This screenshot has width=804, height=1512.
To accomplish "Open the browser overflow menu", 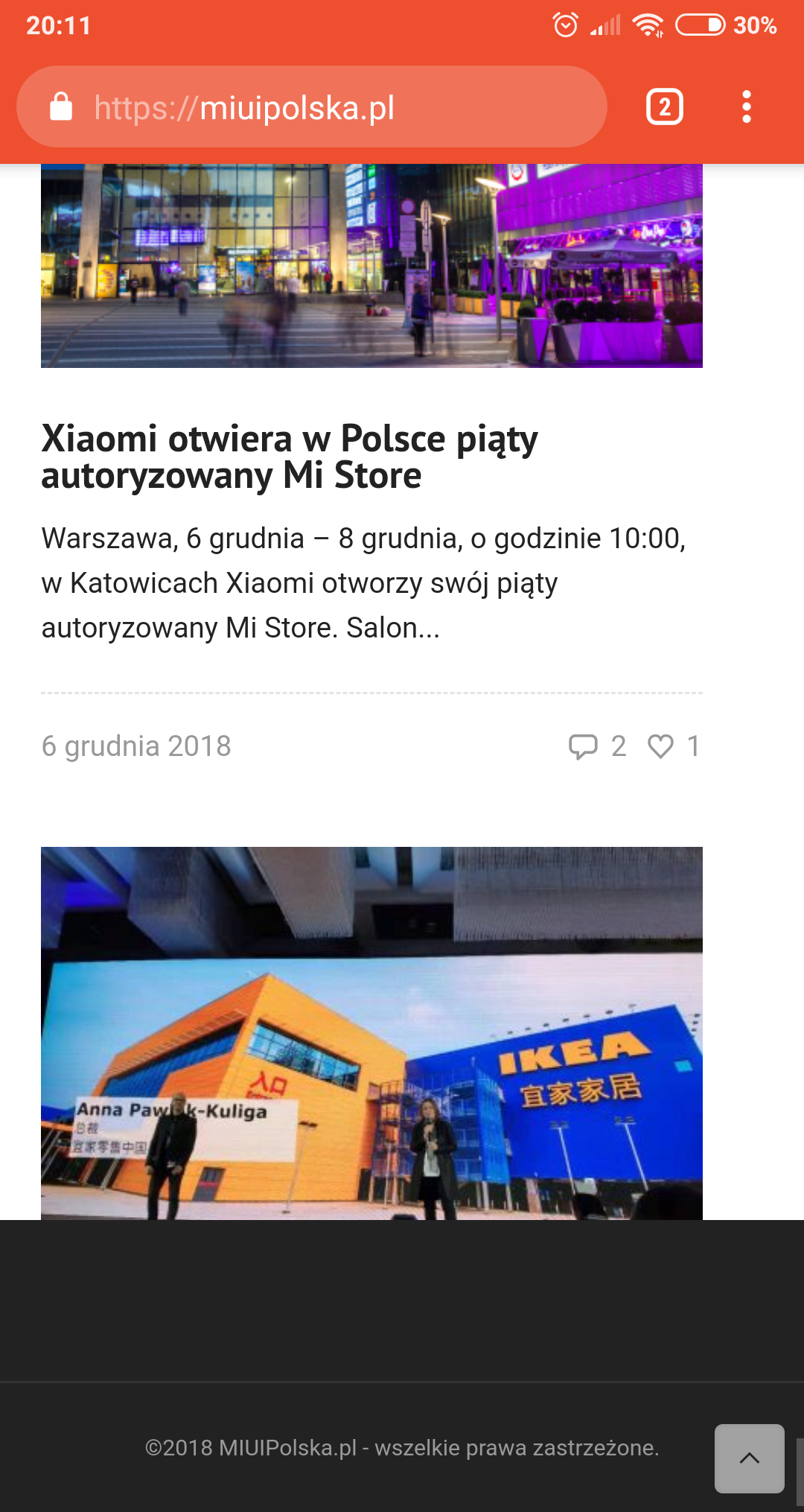I will tap(747, 107).
